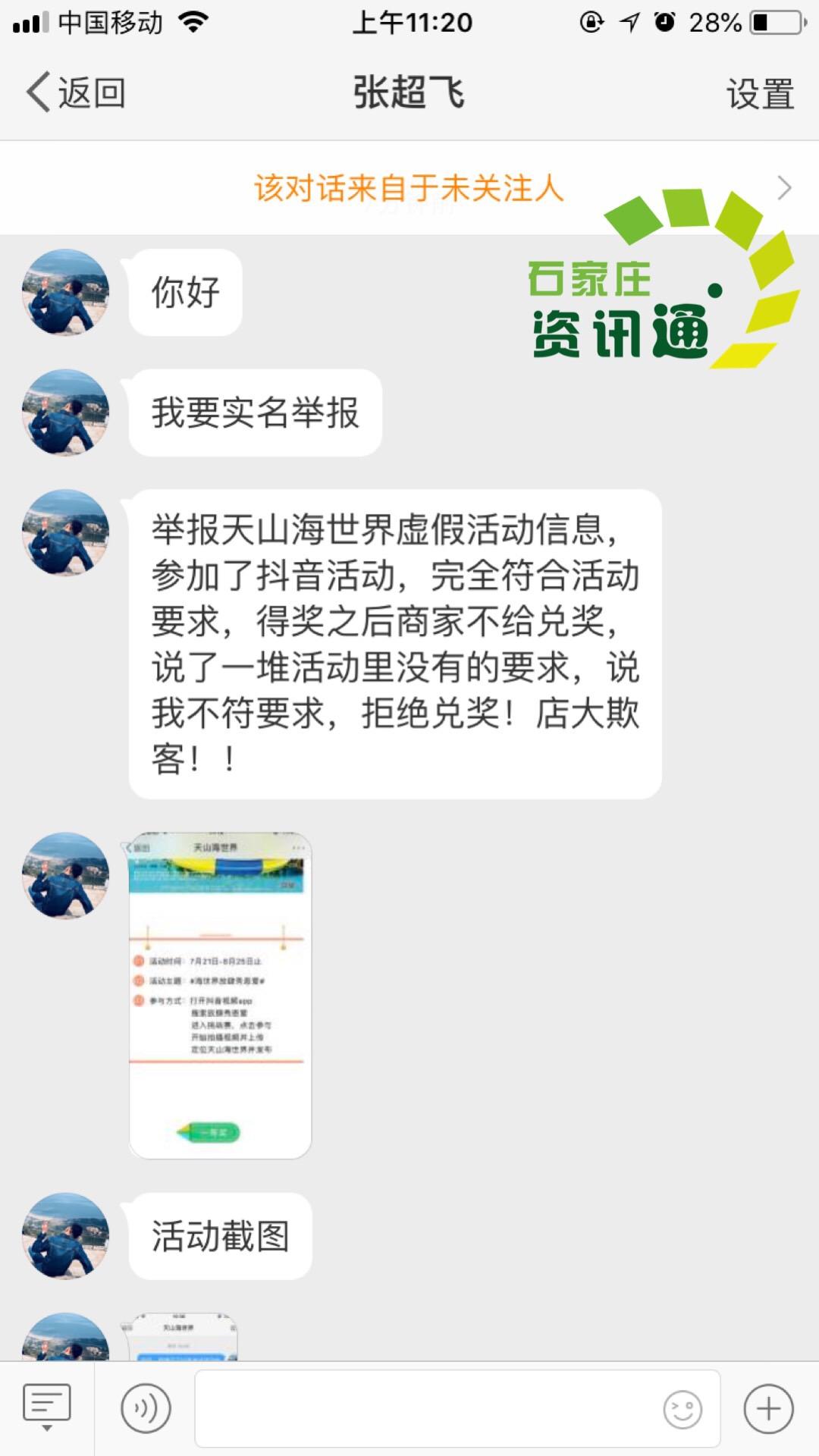Focus the message text field
This screenshot has width=819, height=1456.
(x=425, y=1408)
